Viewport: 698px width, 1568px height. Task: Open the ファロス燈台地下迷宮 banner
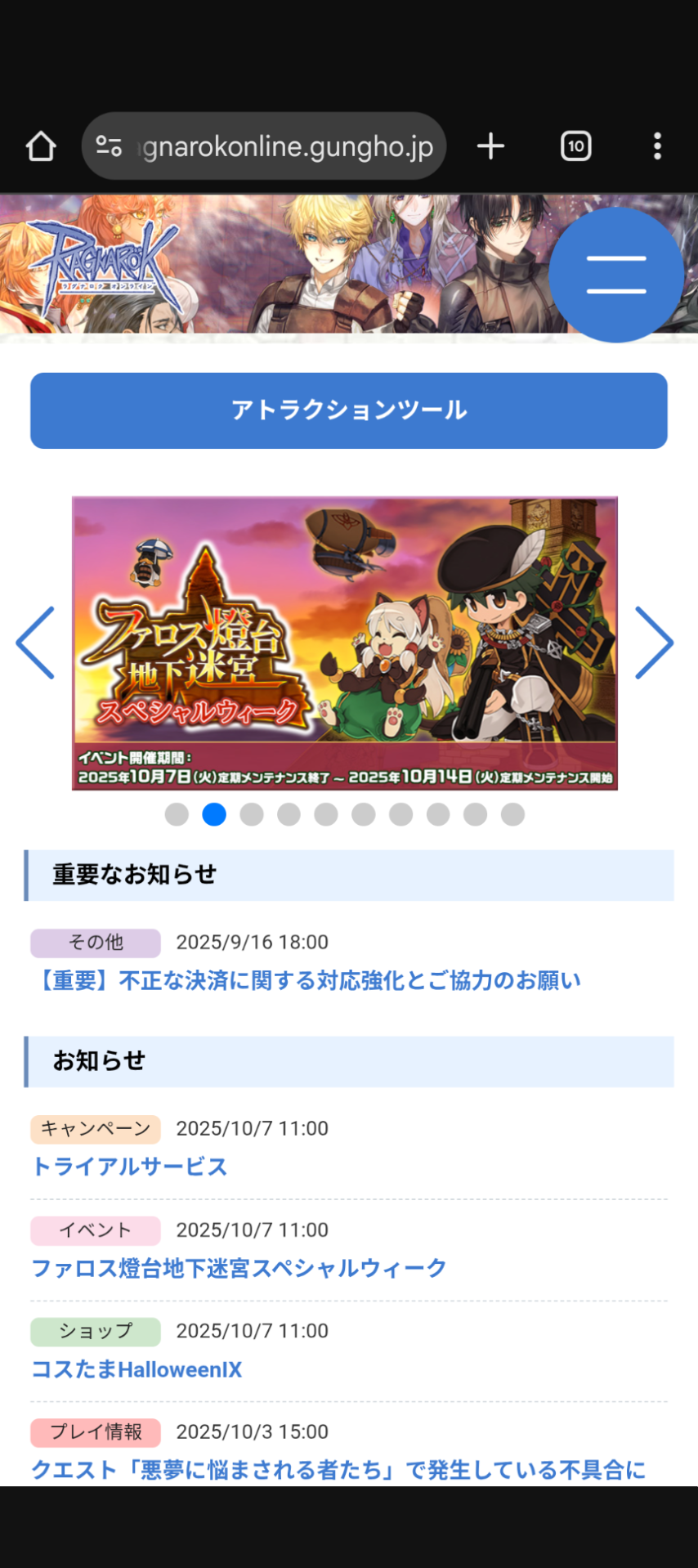345,643
